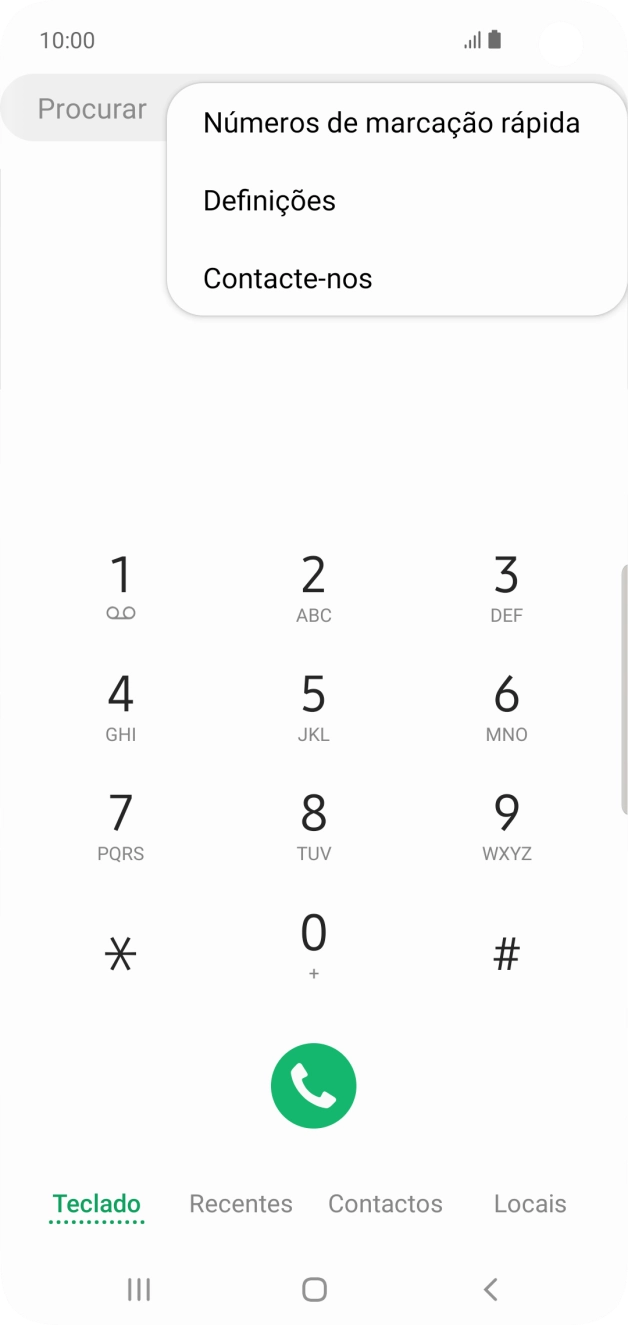
Task: Enter the hash key
Action: 506,956
